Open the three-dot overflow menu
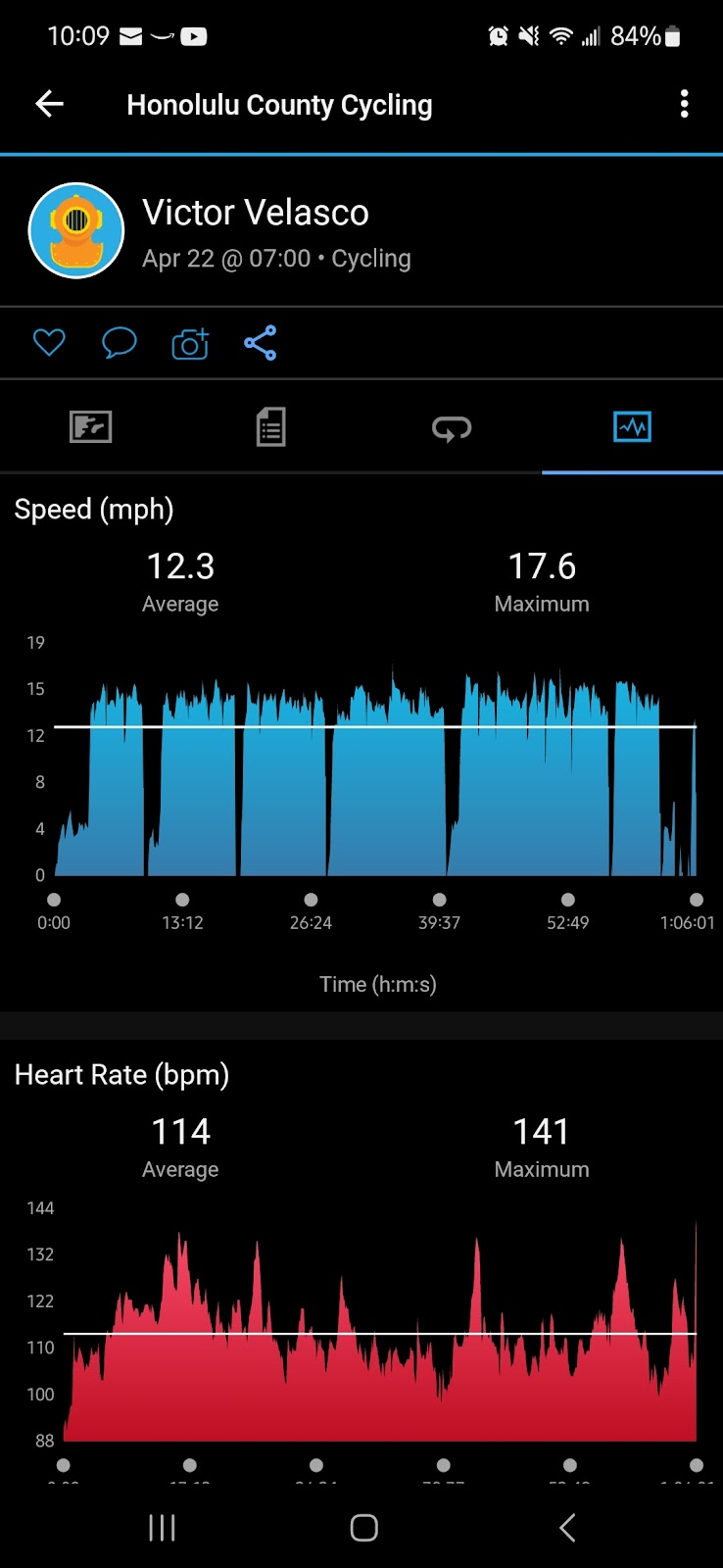 click(684, 104)
